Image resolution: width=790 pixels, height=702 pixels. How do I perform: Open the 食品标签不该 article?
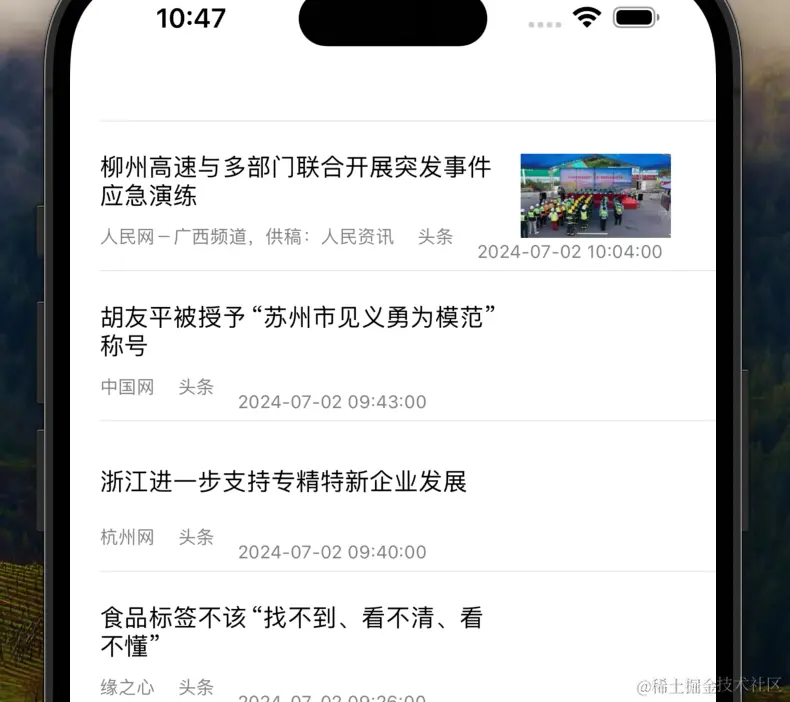click(x=291, y=632)
